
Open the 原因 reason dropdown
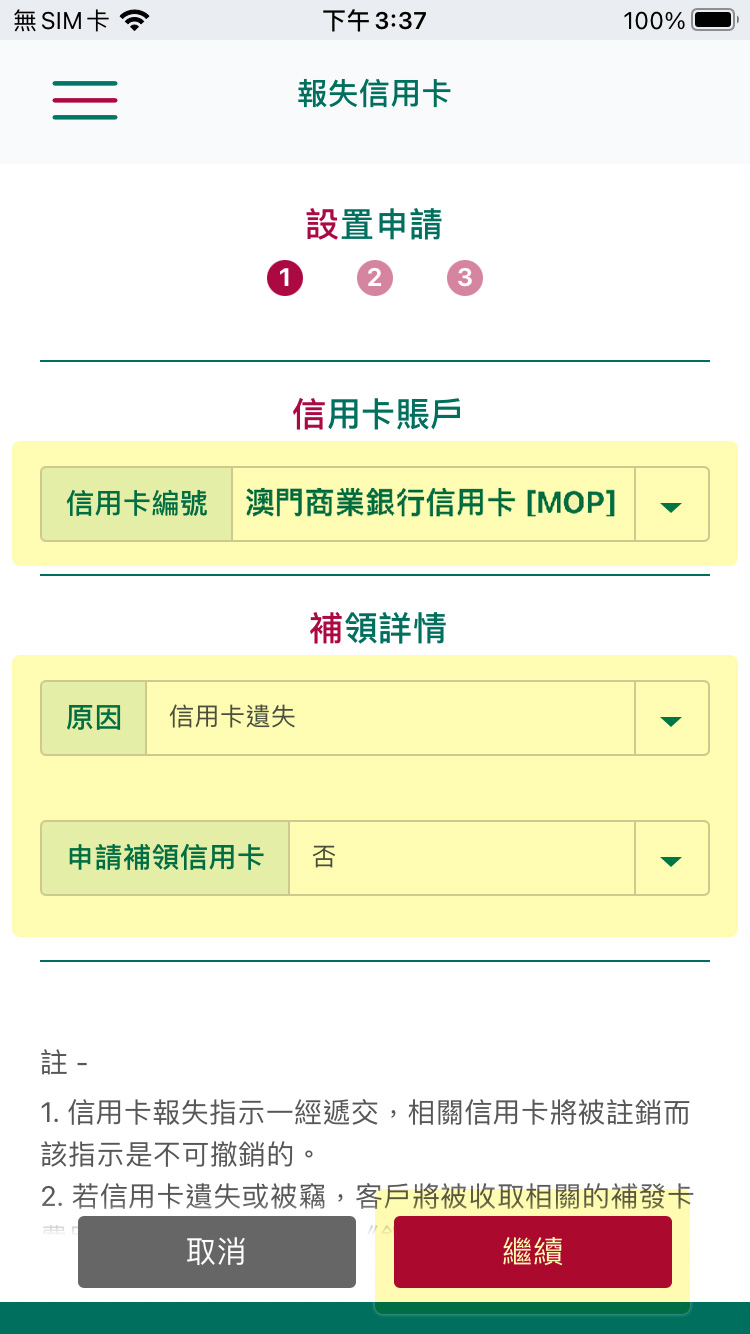pos(375,718)
